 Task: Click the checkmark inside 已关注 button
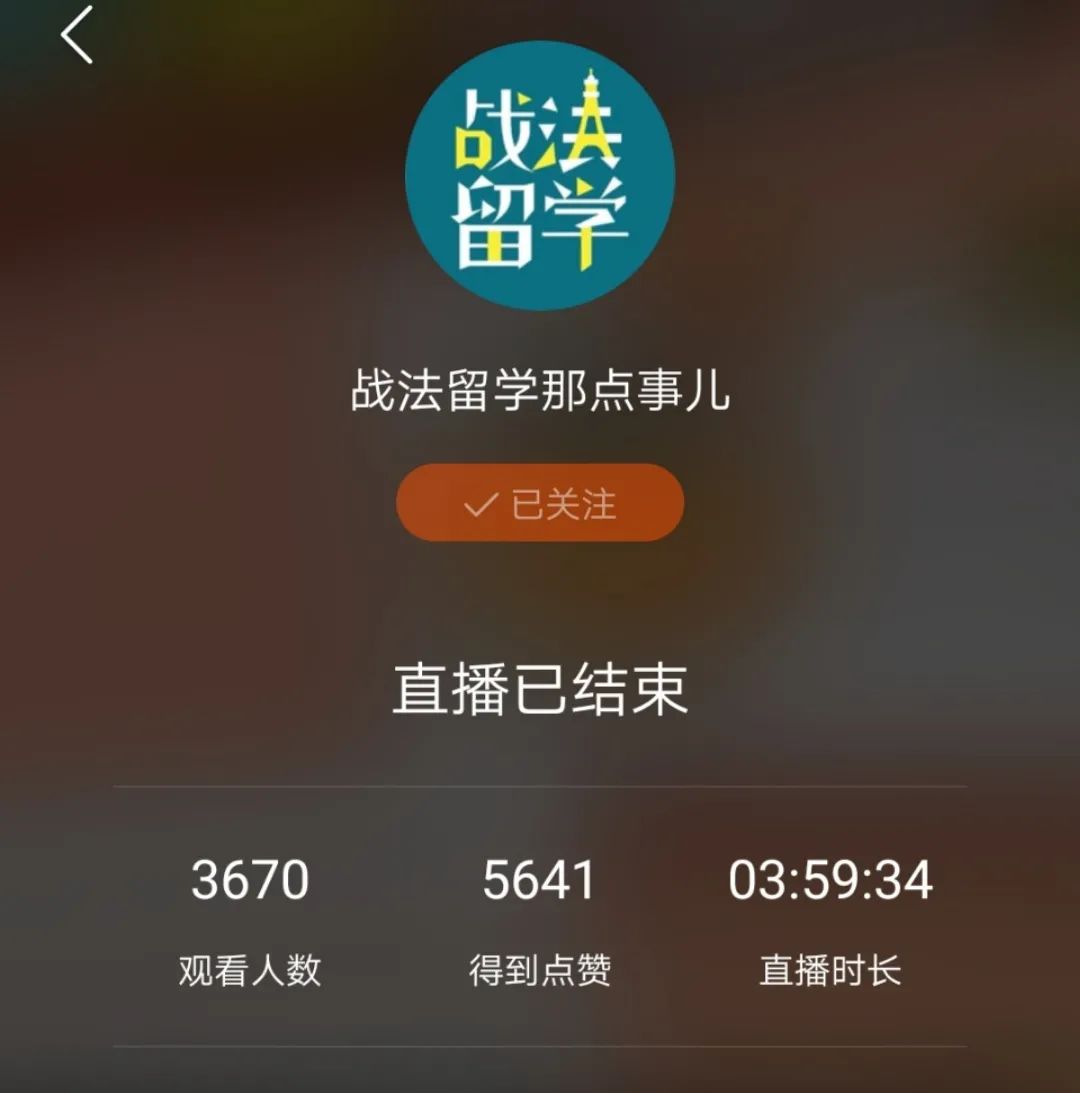point(481,504)
